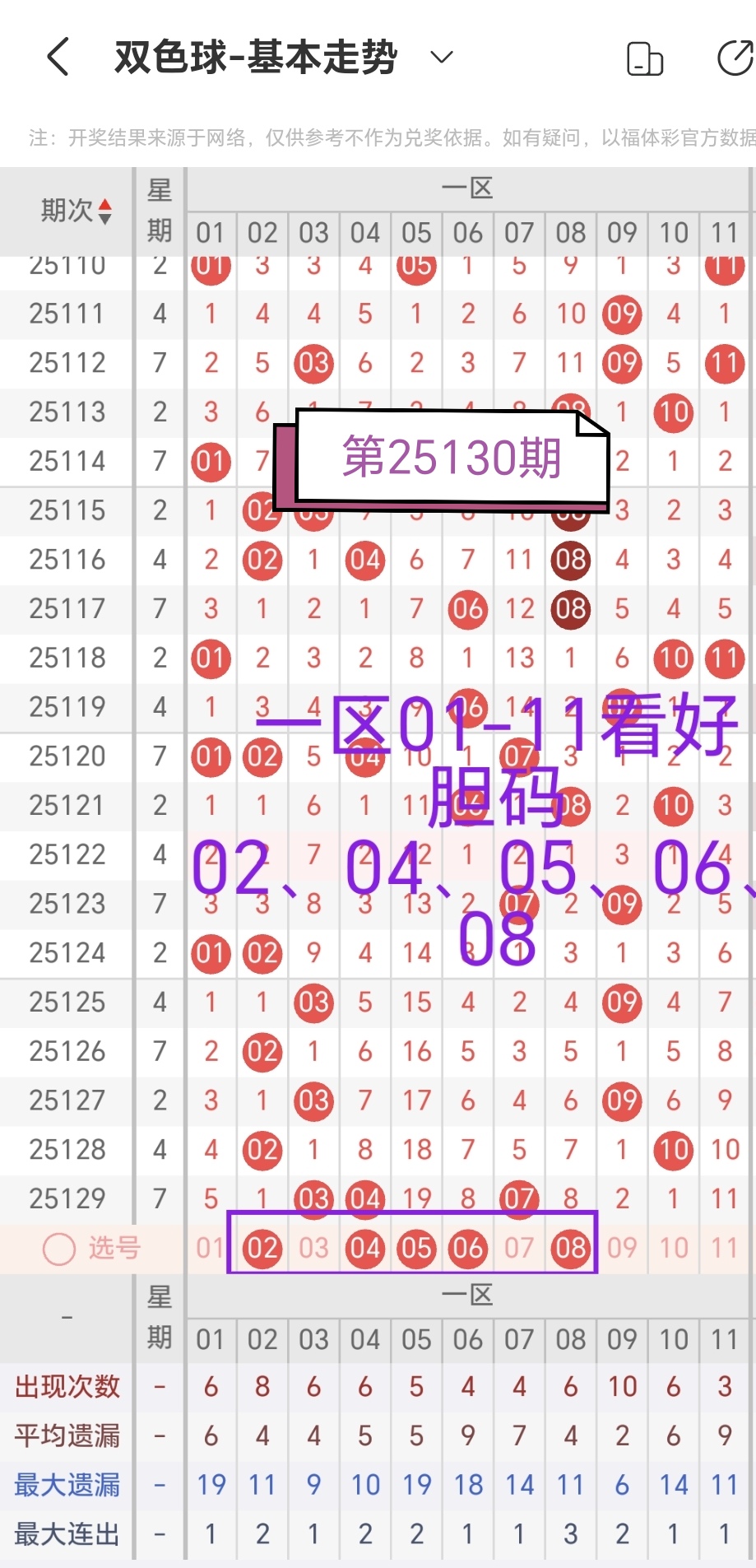The width and height of the screenshot is (756, 1568).
Task: Tap the 一区 zone header tab
Action: [x=467, y=188]
